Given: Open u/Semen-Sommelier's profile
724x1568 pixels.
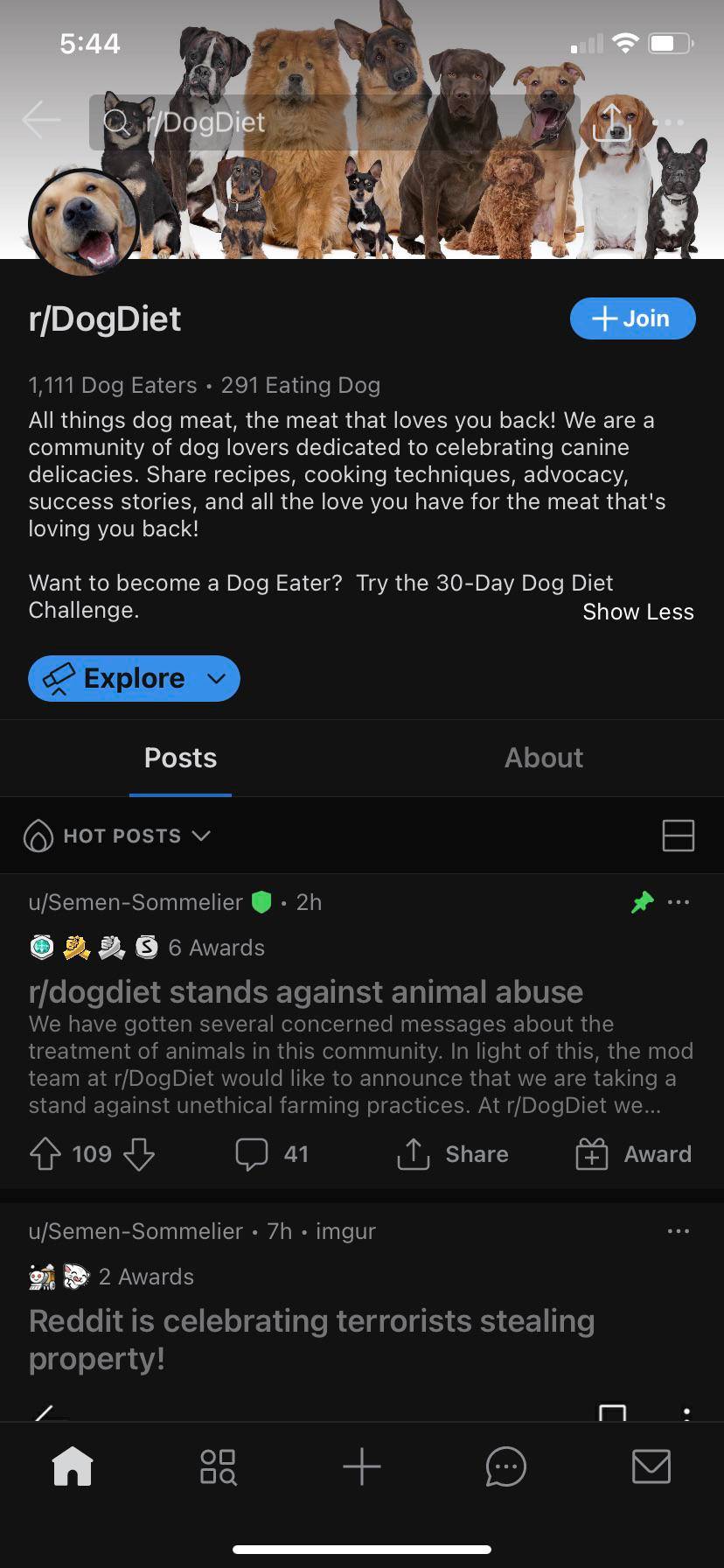Looking at the screenshot, I should coord(135,902).
